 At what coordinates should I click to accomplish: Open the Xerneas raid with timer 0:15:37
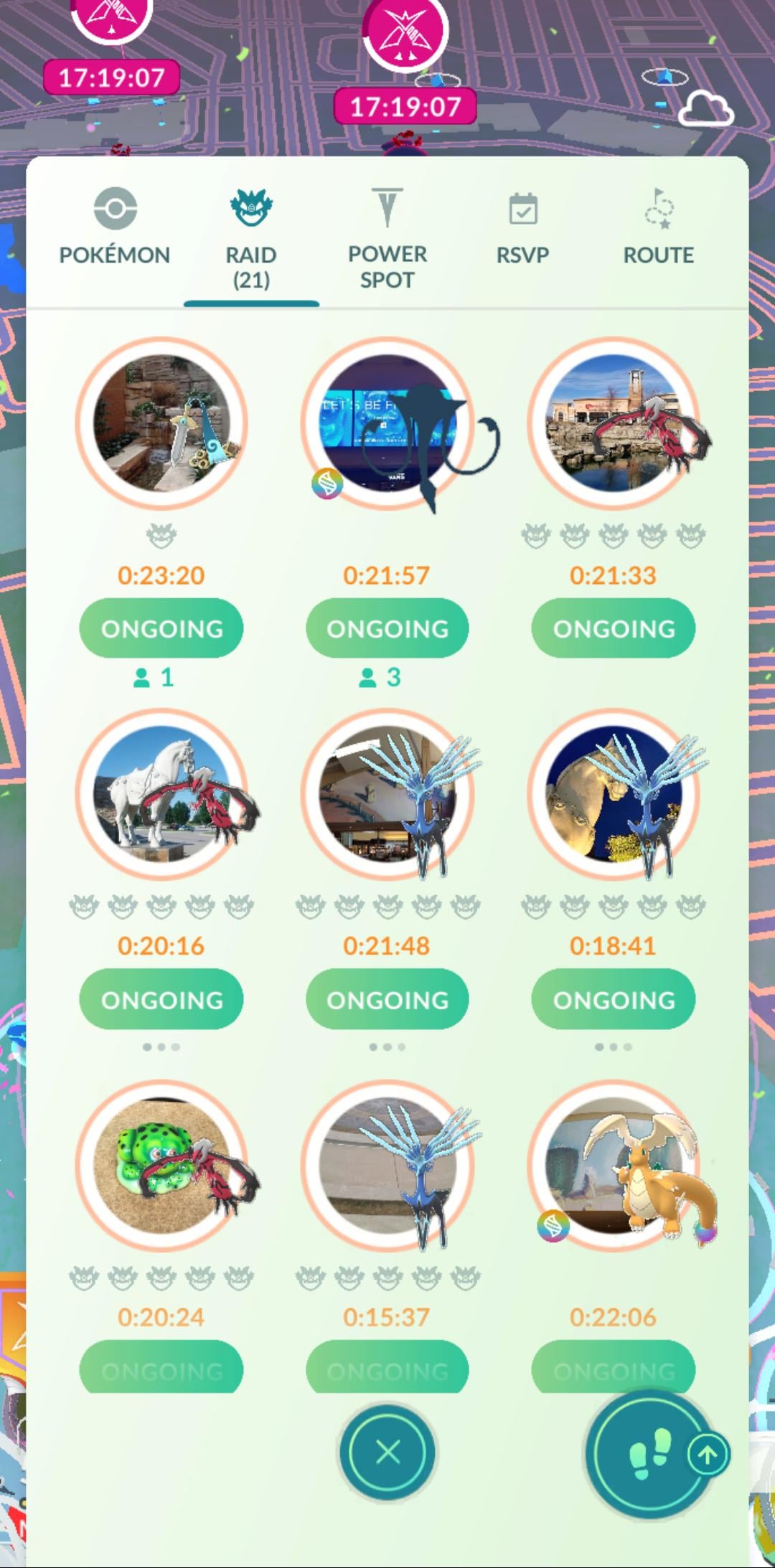[x=387, y=1166]
